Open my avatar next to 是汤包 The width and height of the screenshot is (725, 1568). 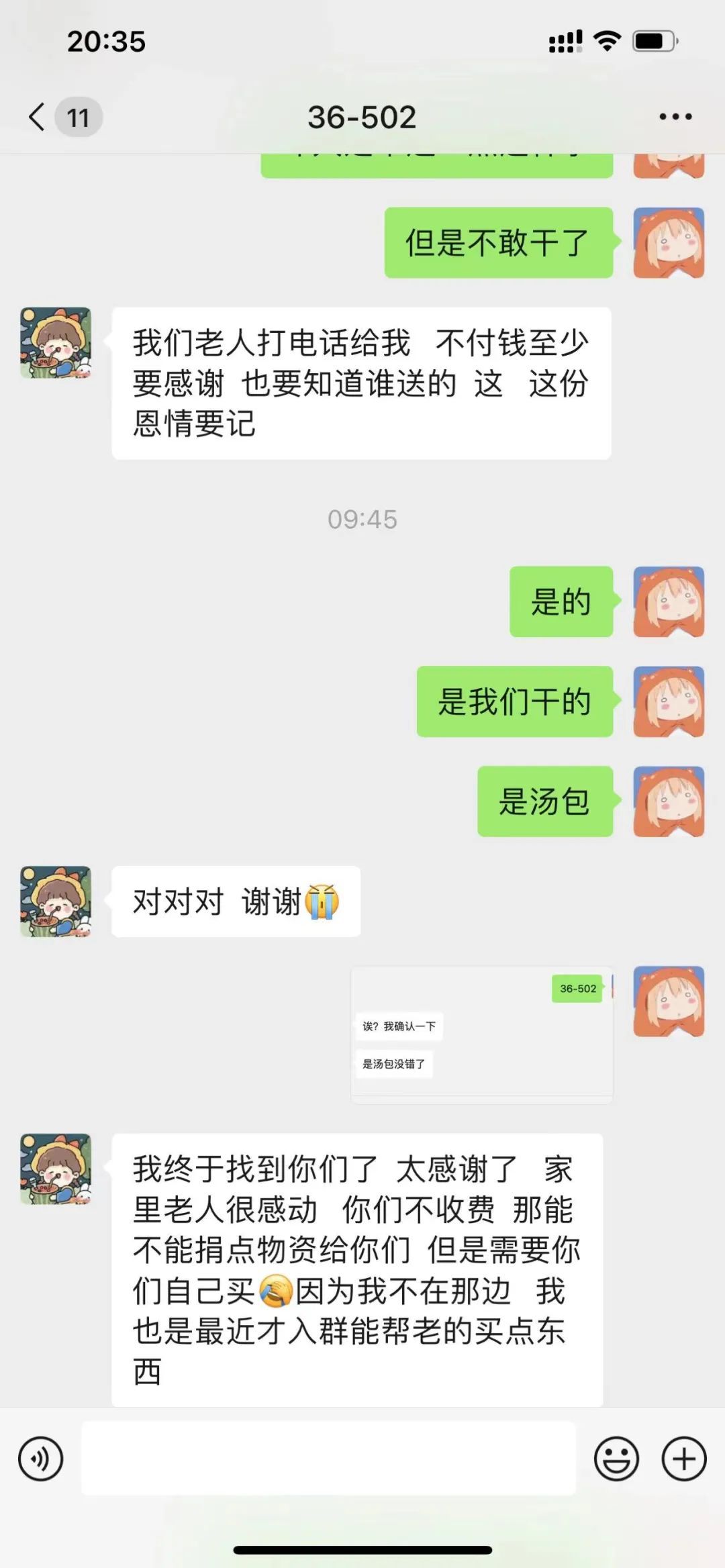pyautogui.click(x=669, y=801)
